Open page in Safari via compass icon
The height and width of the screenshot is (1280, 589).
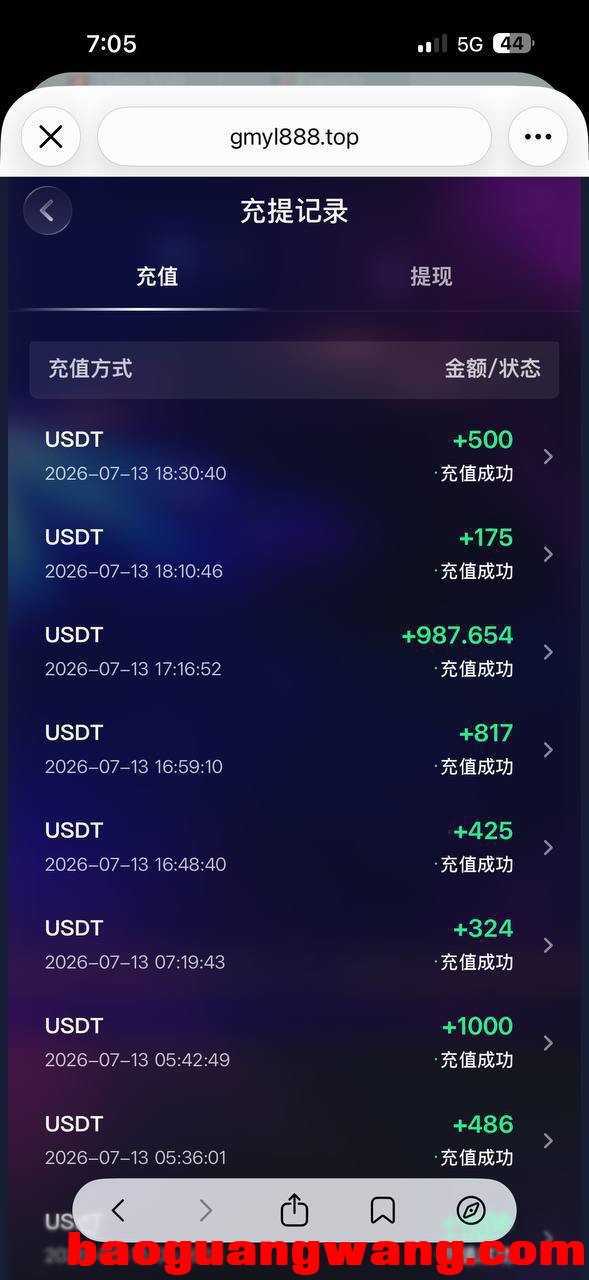tap(471, 1211)
